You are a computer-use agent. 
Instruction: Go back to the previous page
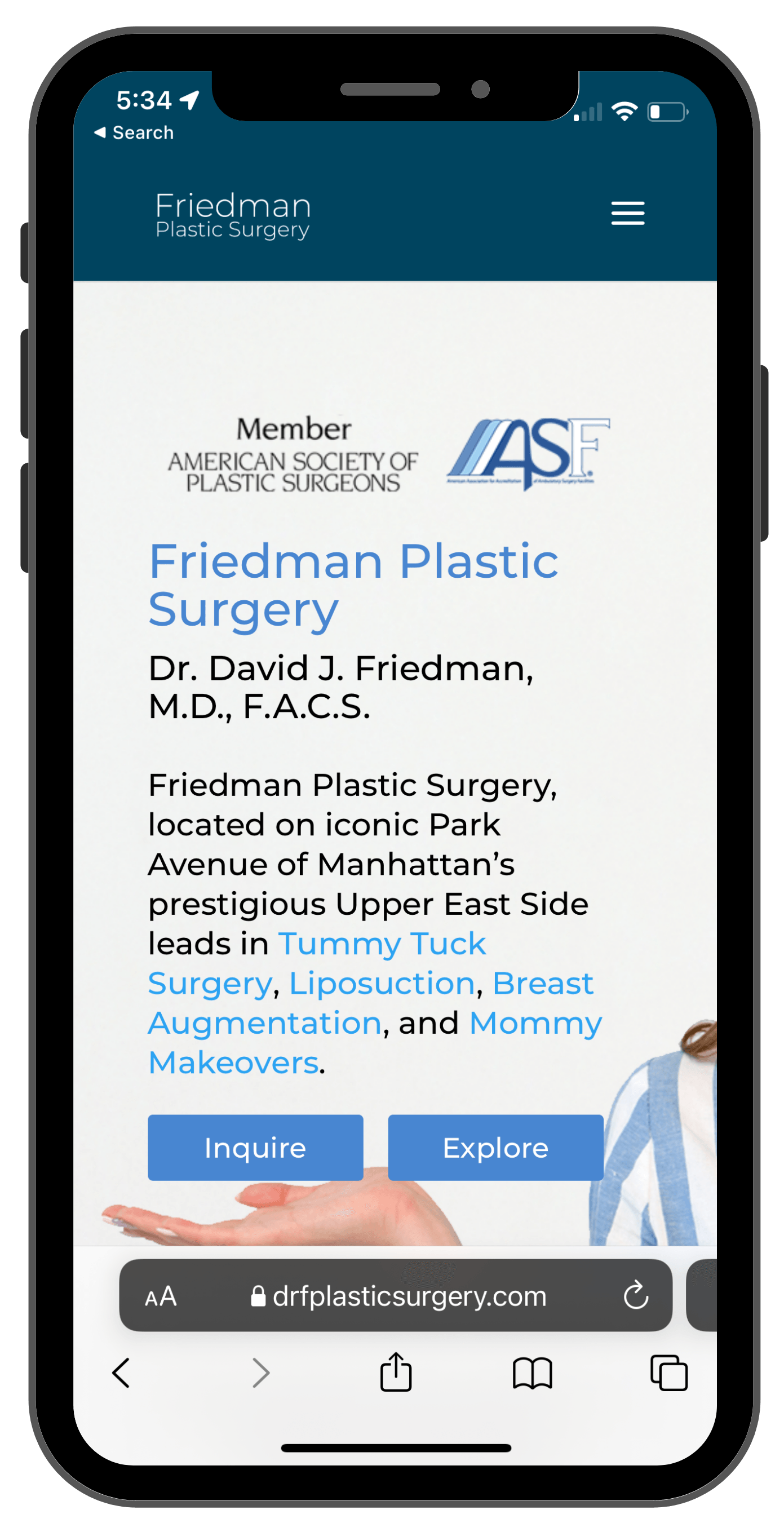[x=121, y=1373]
